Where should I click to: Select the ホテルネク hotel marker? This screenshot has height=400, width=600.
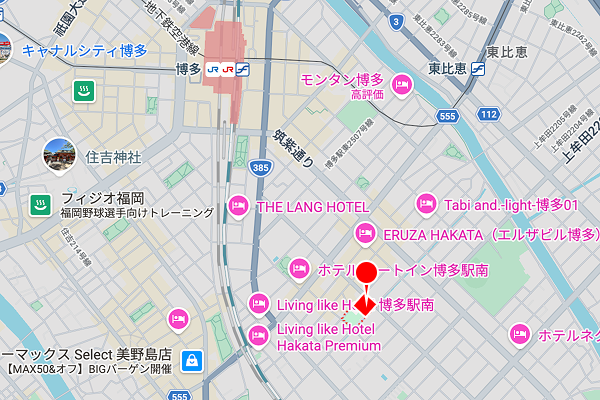tap(519, 333)
